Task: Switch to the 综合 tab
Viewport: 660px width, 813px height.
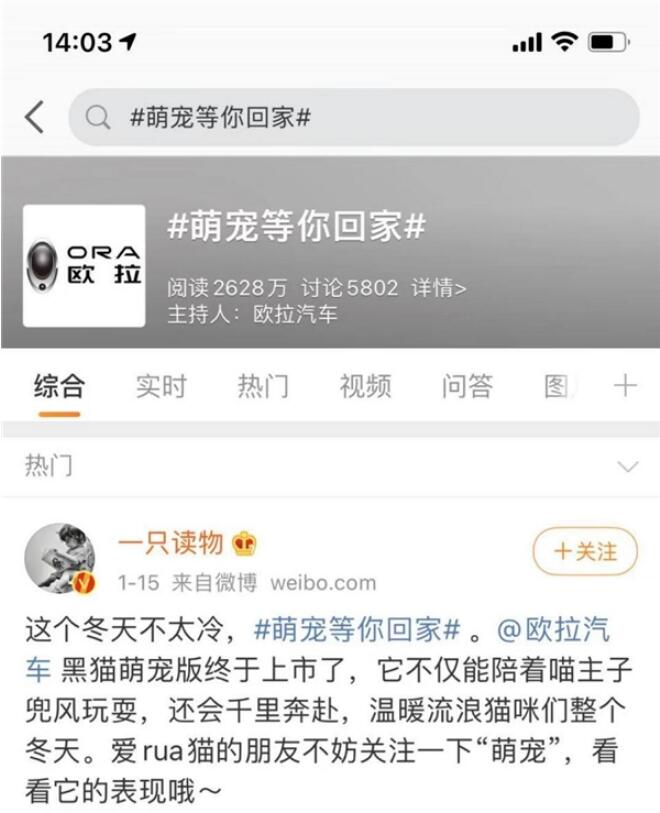Action: tap(59, 386)
